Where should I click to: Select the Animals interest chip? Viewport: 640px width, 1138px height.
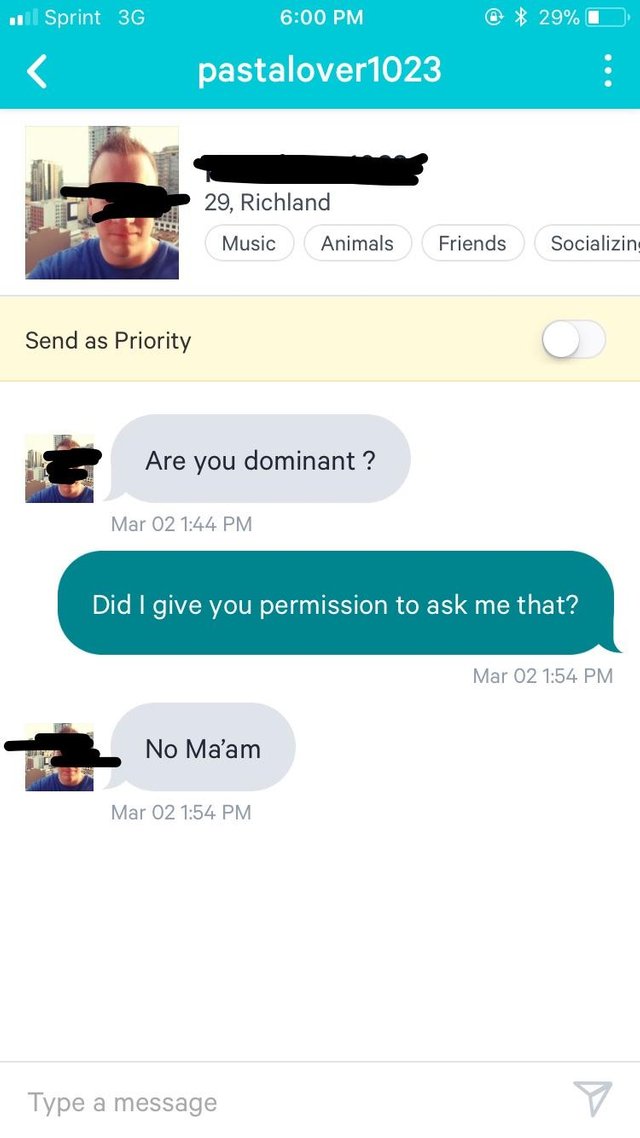357,243
